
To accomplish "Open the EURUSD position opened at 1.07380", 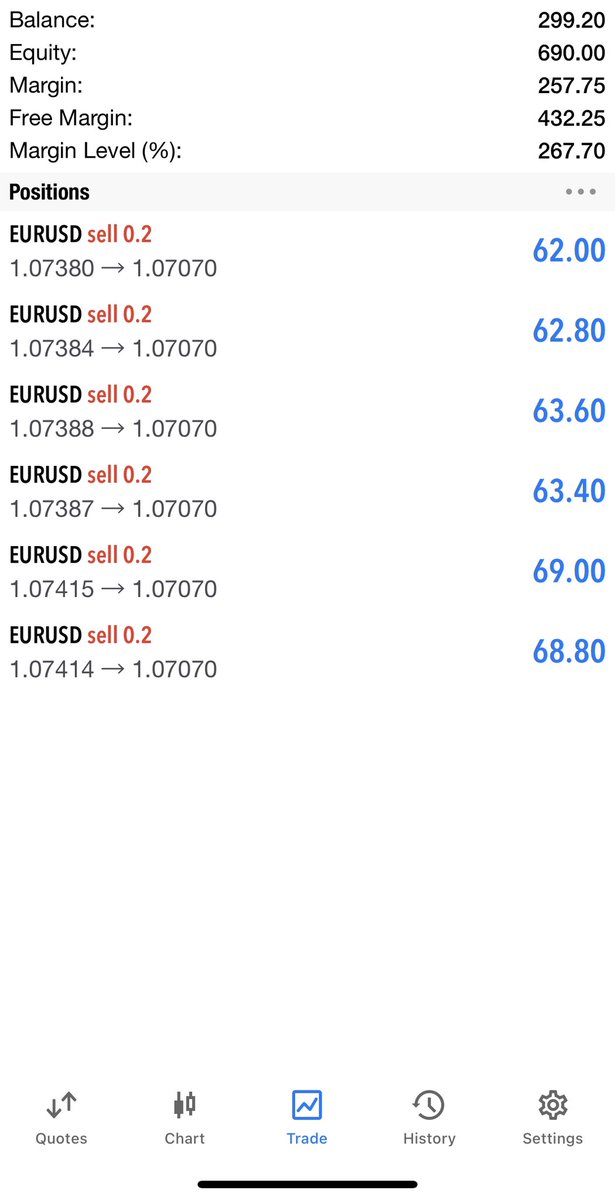I will tap(307, 251).
